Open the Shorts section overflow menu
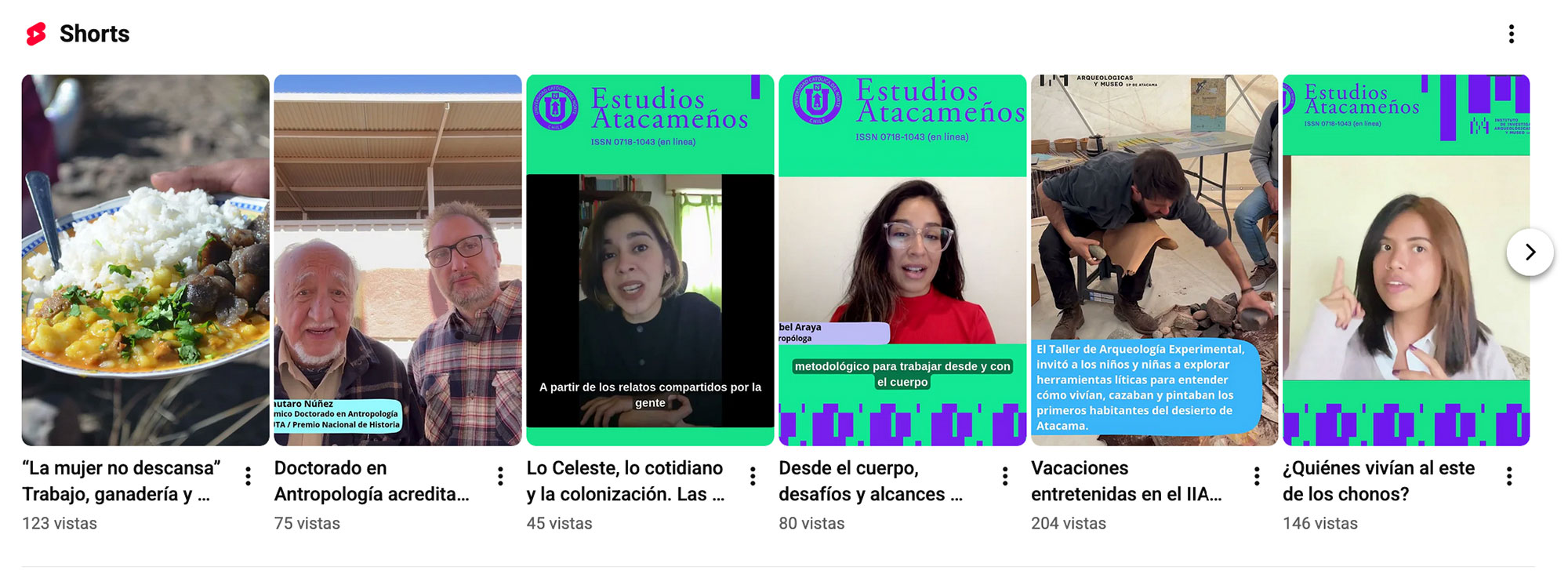The width and height of the screenshot is (1568, 585). point(1511,34)
